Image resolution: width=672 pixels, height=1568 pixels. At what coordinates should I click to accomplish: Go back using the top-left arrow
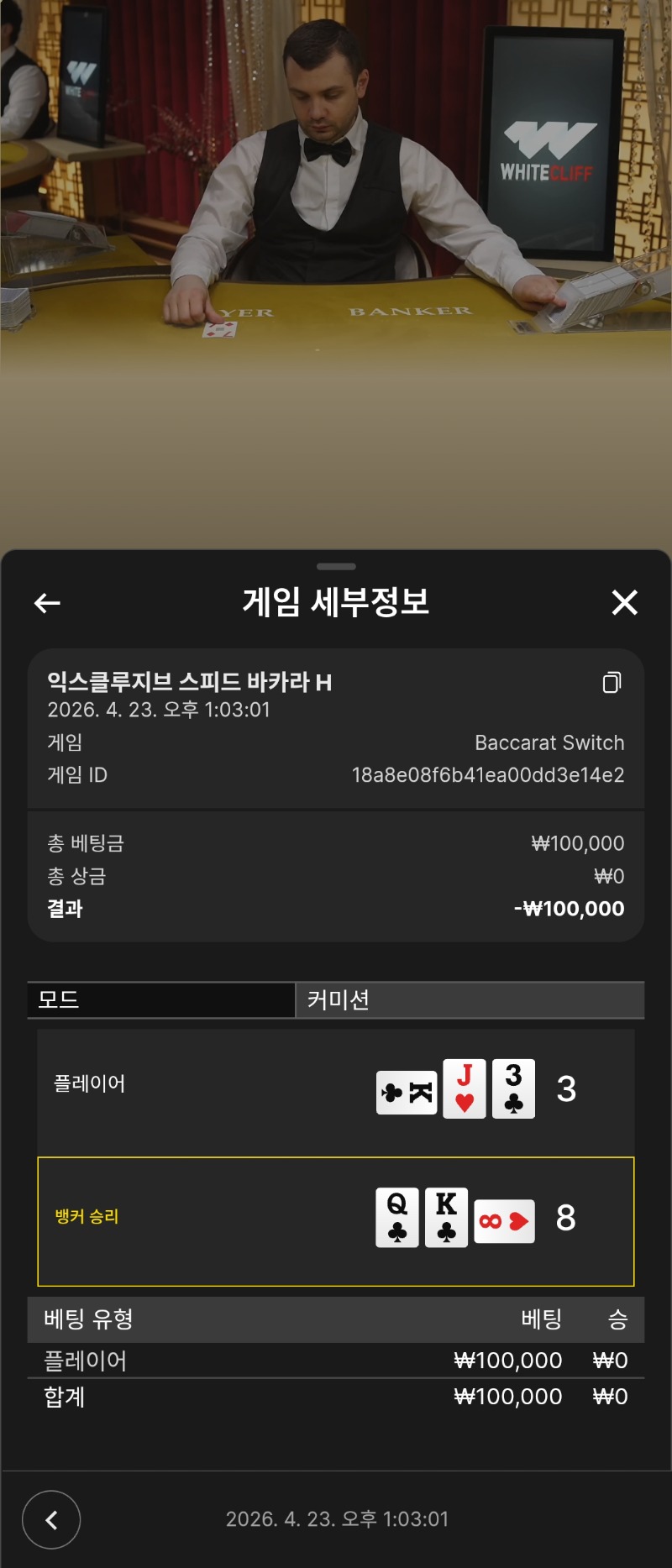pos(47,602)
